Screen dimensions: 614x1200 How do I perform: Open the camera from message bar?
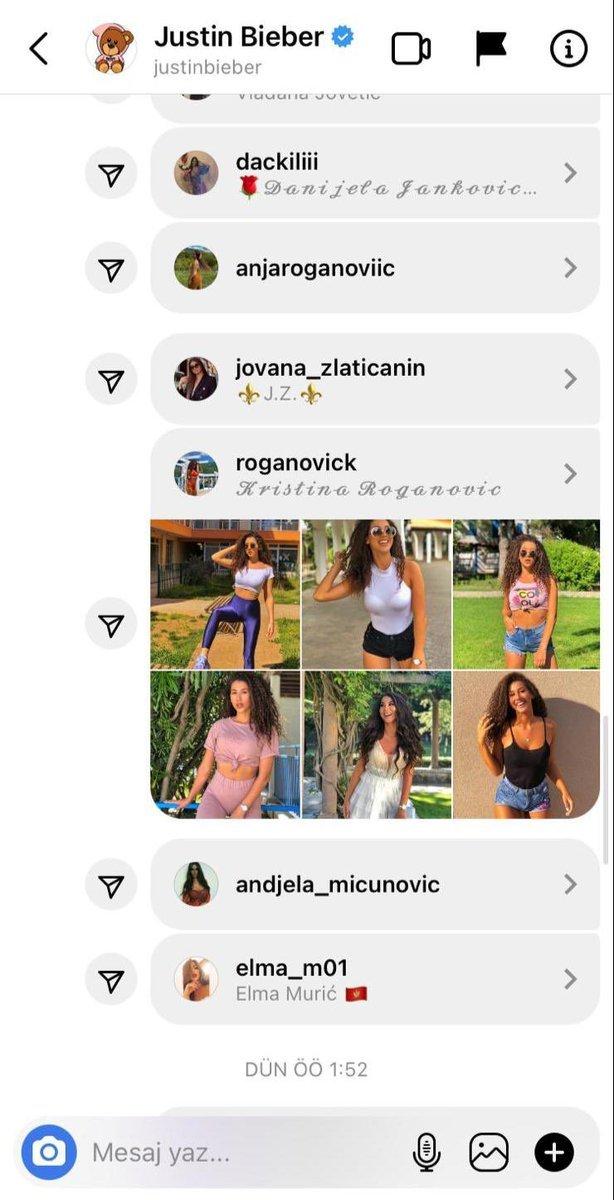[48, 1153]
